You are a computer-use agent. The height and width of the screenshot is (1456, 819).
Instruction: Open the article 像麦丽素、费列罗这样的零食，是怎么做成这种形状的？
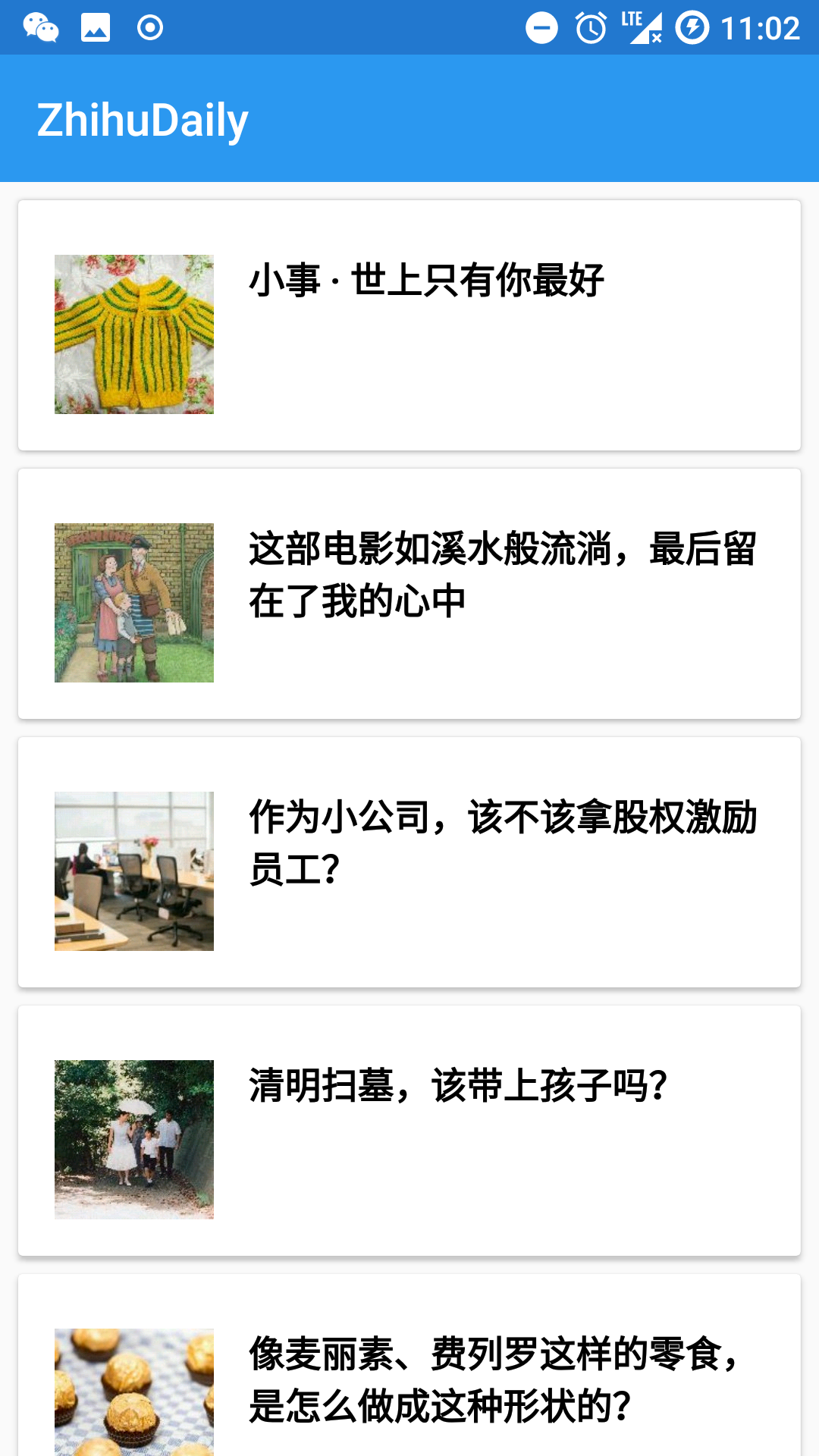[x=409, y=1365]
